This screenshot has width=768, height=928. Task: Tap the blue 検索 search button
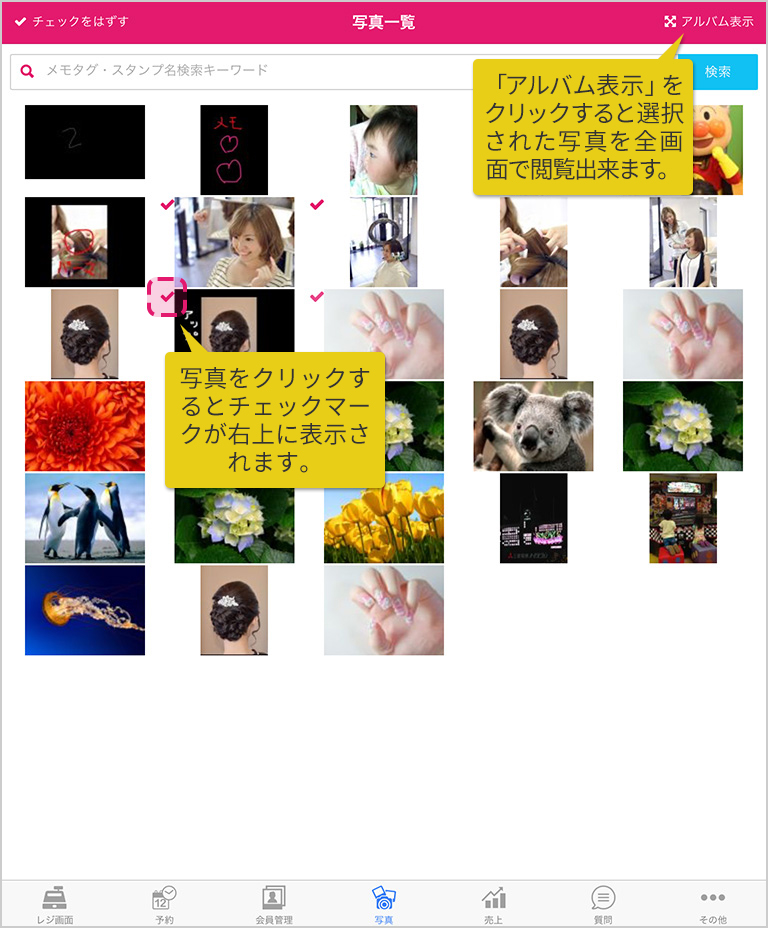717,72
